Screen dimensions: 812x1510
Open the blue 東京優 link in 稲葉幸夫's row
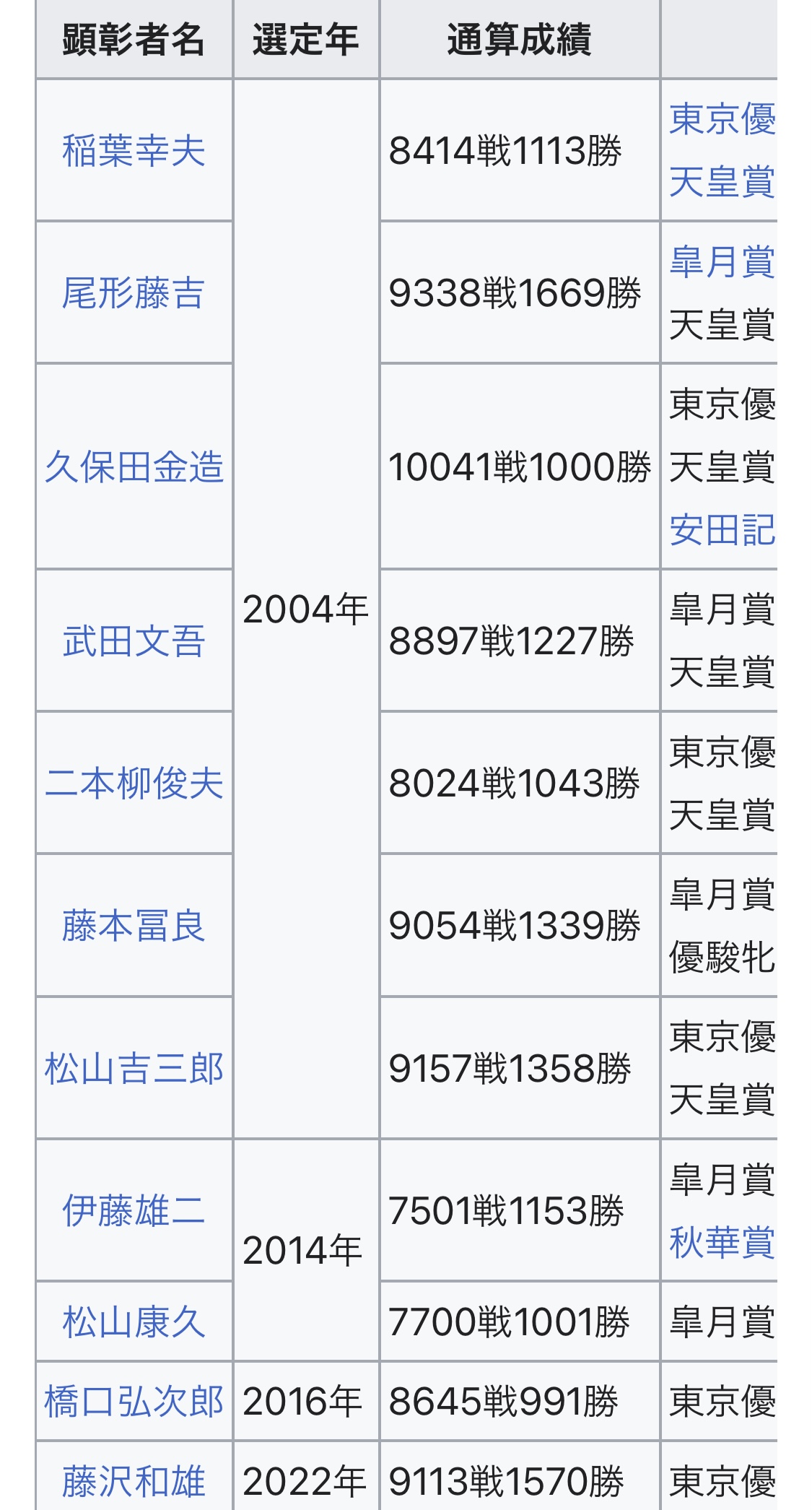pos(722,119)
